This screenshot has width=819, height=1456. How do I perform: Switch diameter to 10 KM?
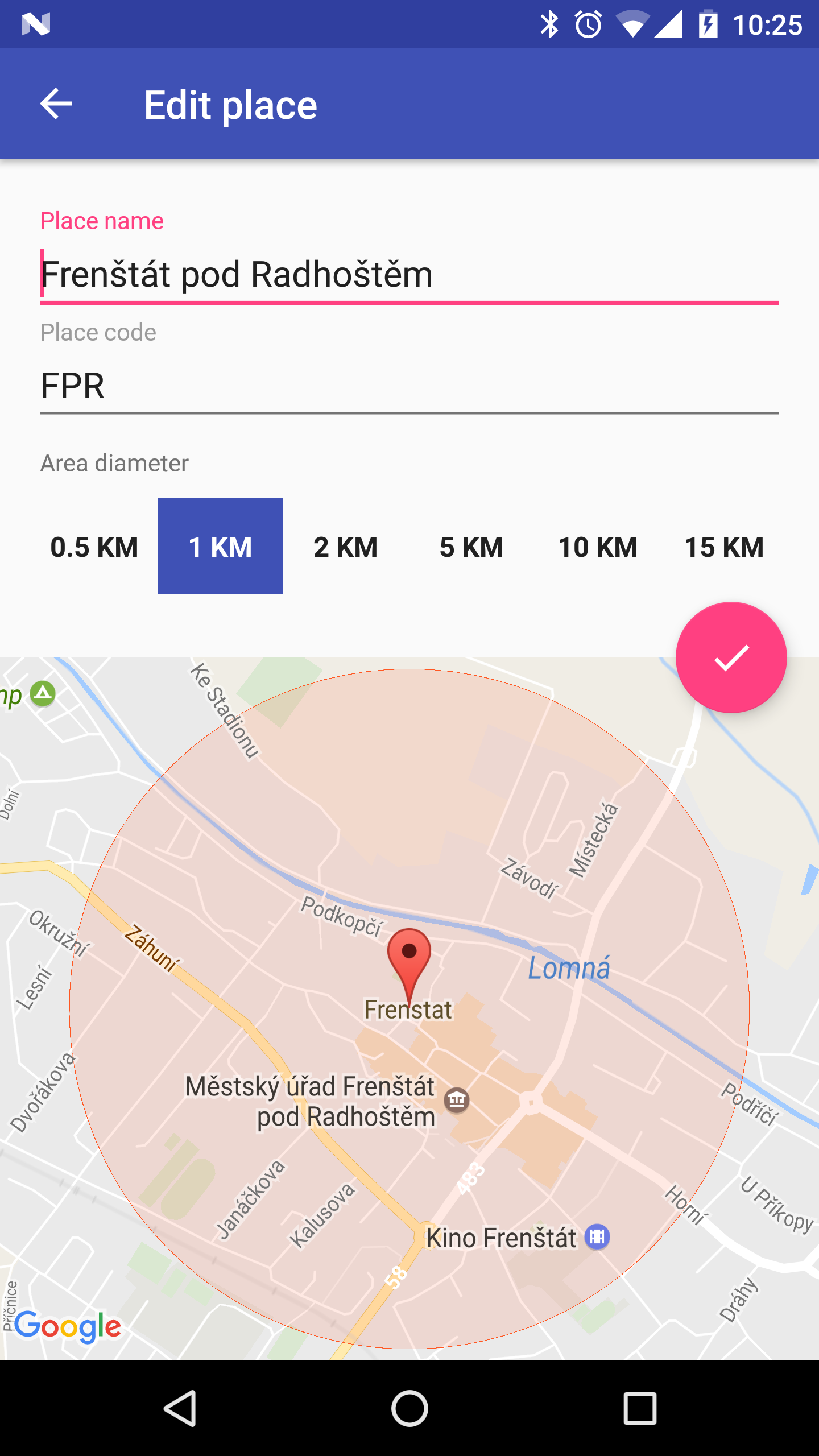598,547
